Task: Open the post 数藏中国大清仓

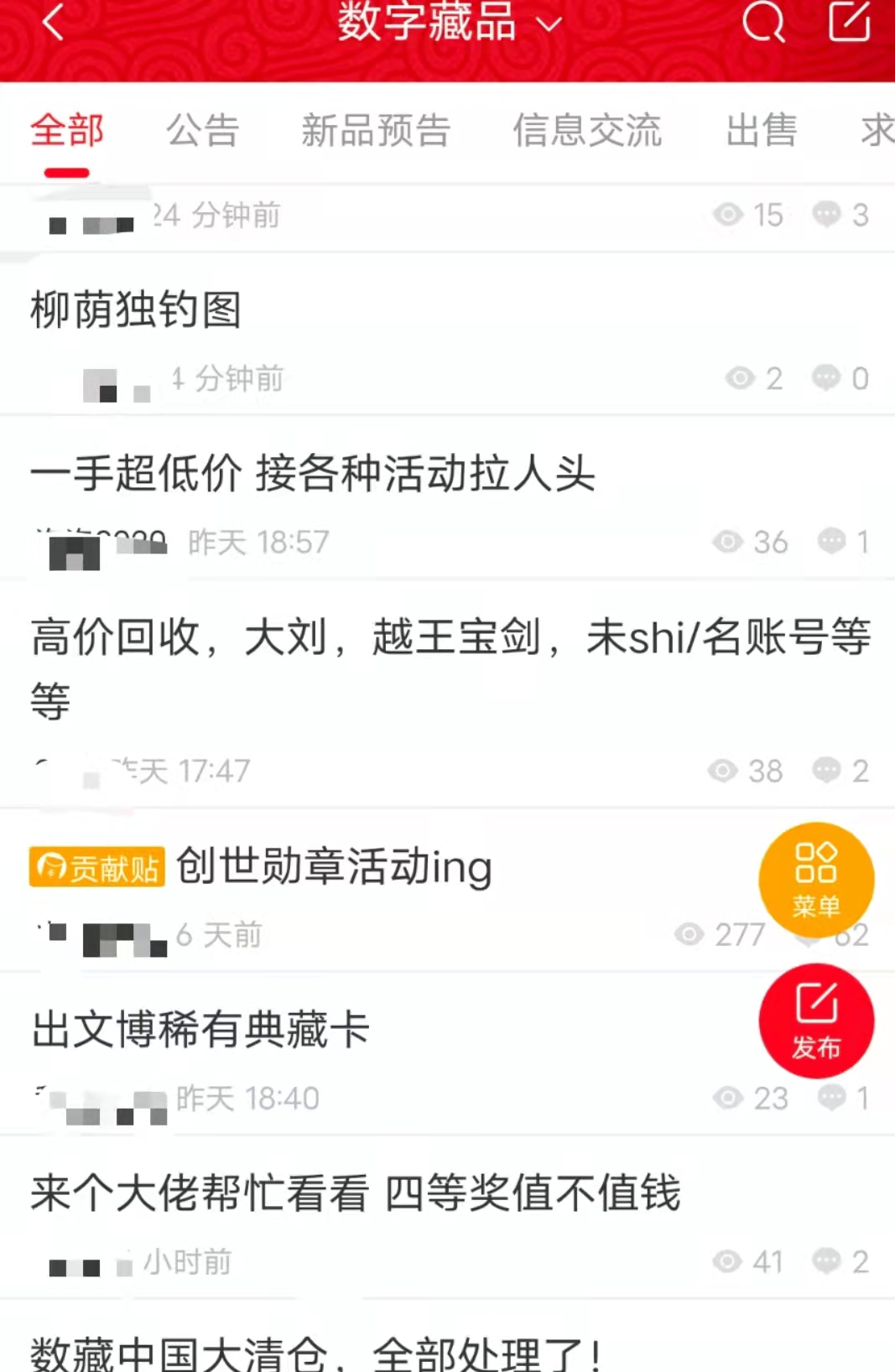Action: click(315, 1352)
